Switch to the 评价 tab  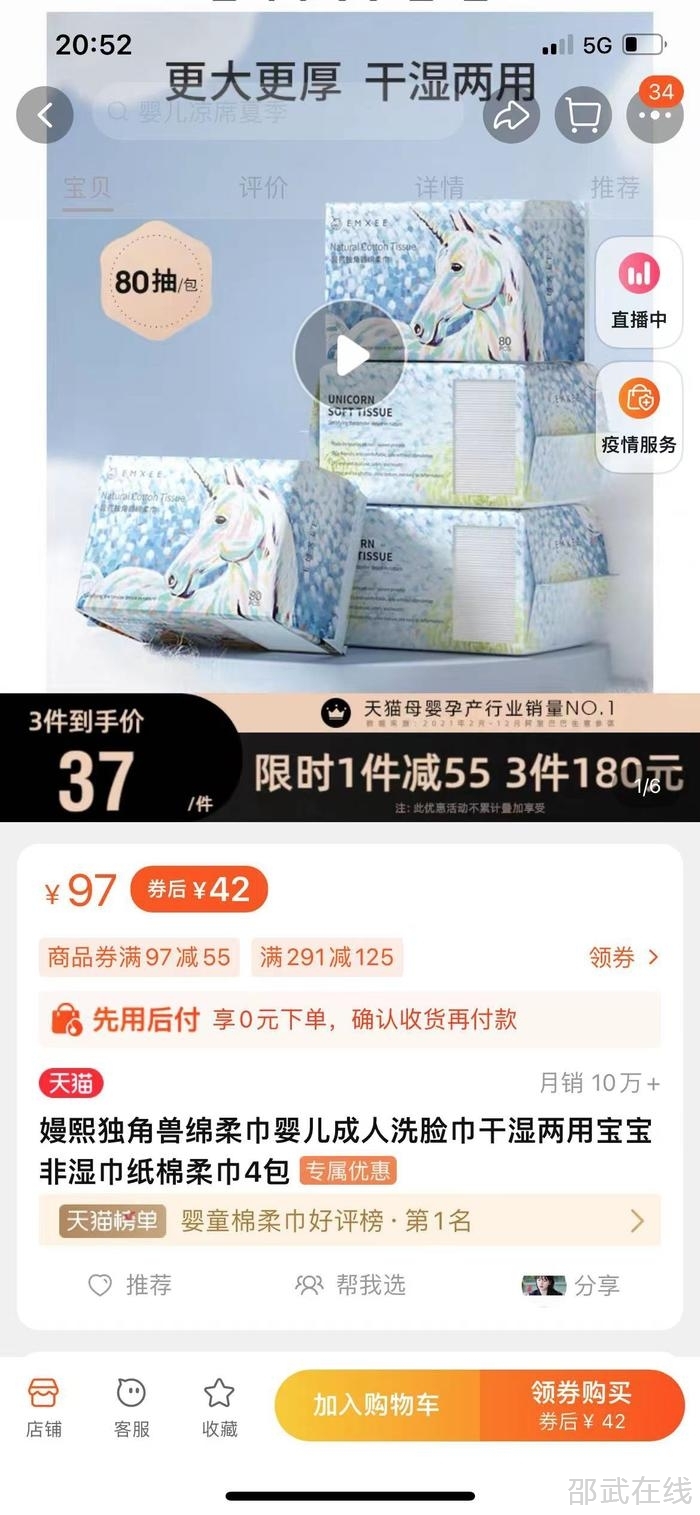pos(263,187)
